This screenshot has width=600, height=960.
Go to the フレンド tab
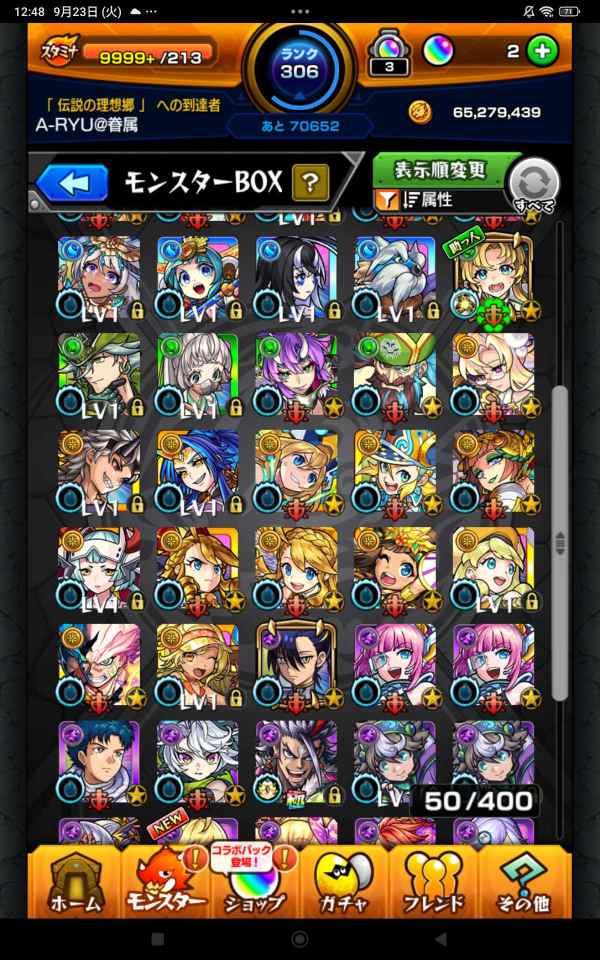(435, 882)
